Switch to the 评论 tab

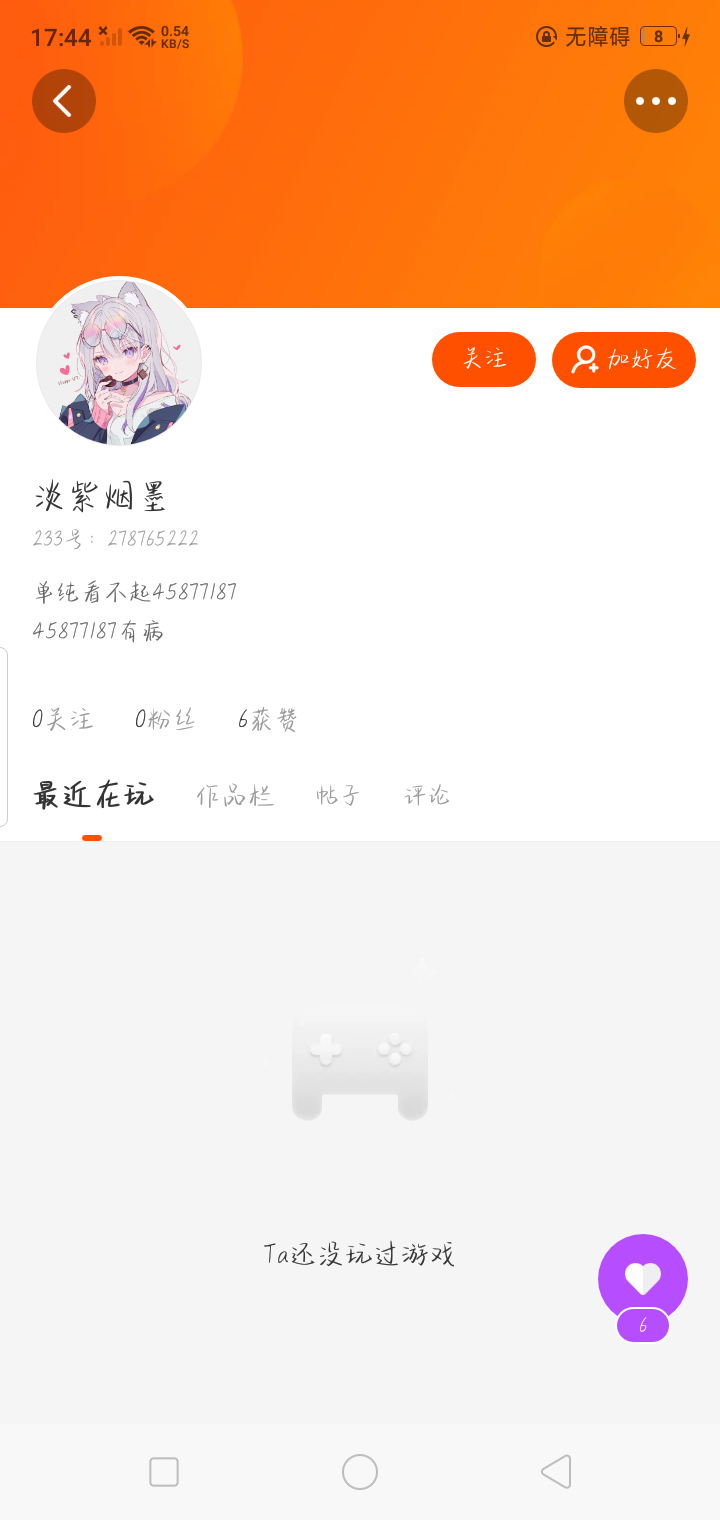(x=427, y=796)
